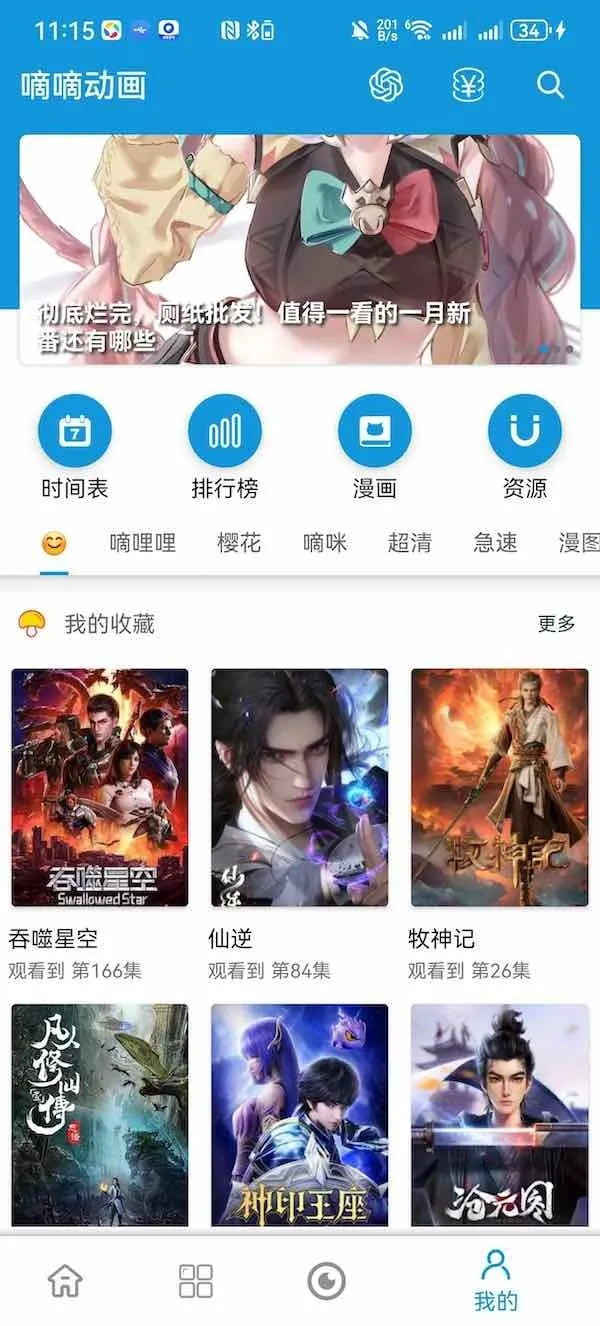Open the 神印王座 poster
600x1326 pixels.
coord(299,1115)
